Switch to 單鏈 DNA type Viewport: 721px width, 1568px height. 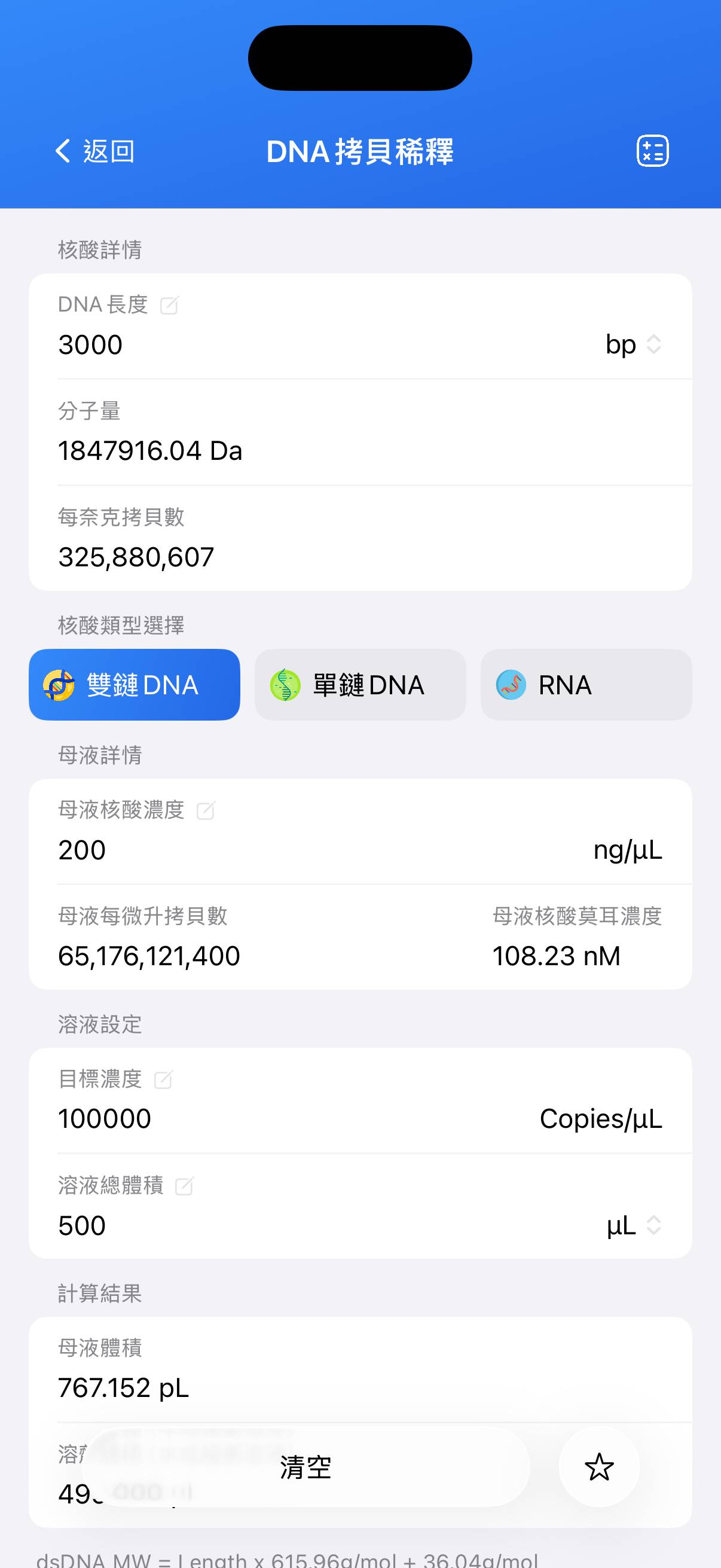tap(360, 685)
